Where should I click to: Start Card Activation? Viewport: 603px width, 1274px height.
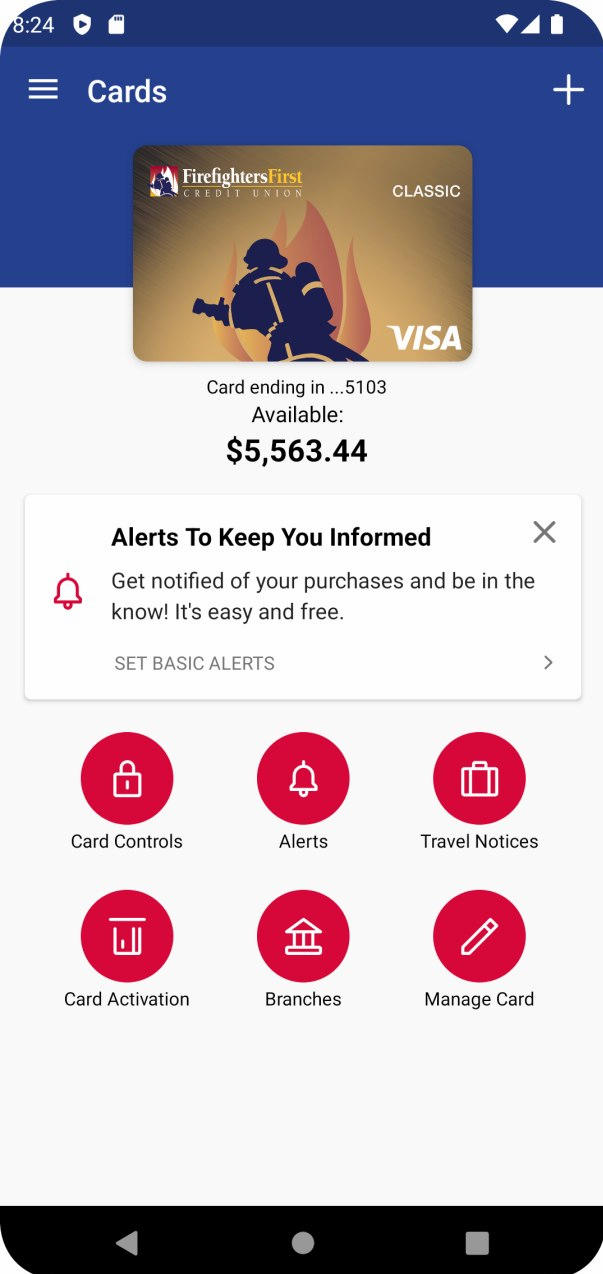click(x=127, y=937)
